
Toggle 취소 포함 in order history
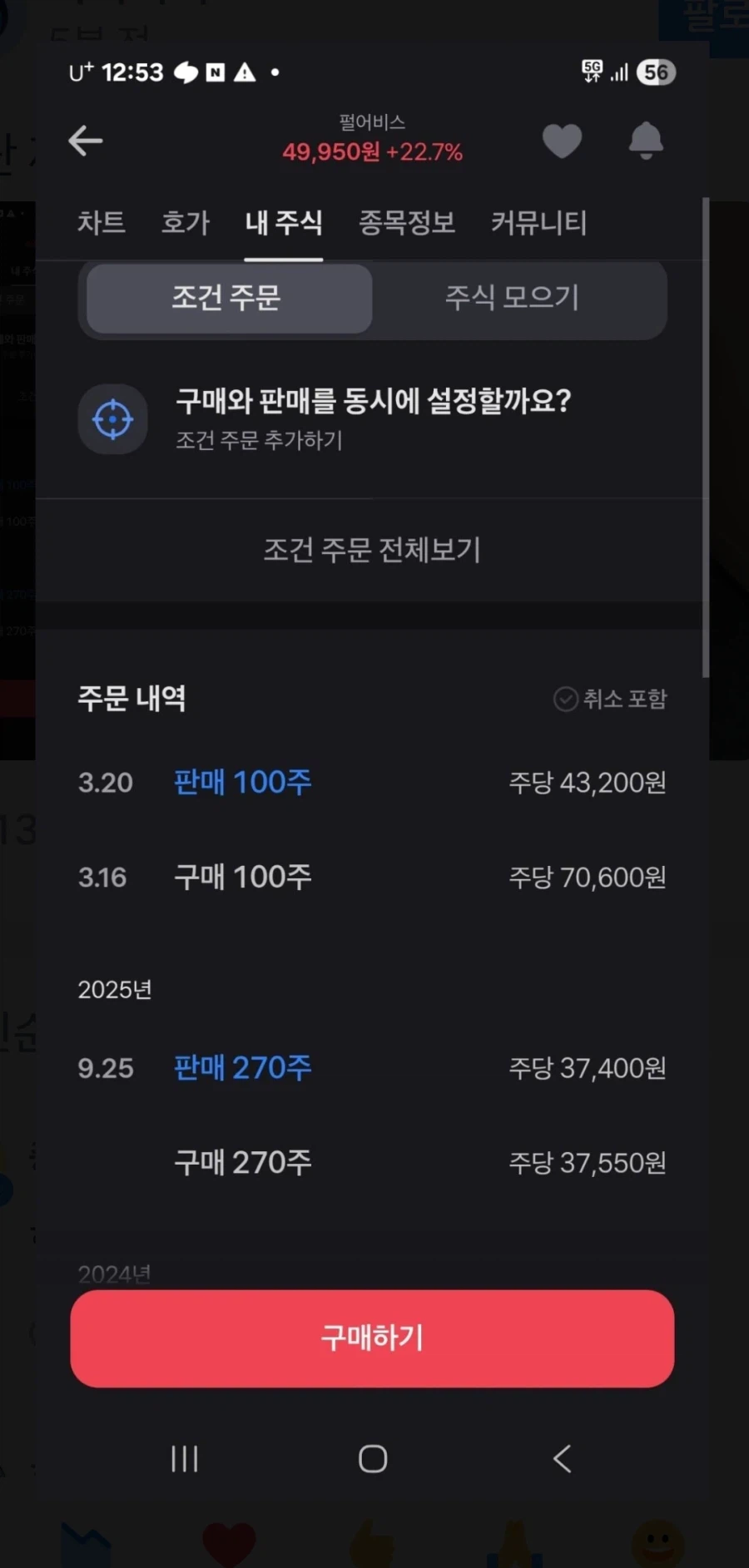coord(610,700)
